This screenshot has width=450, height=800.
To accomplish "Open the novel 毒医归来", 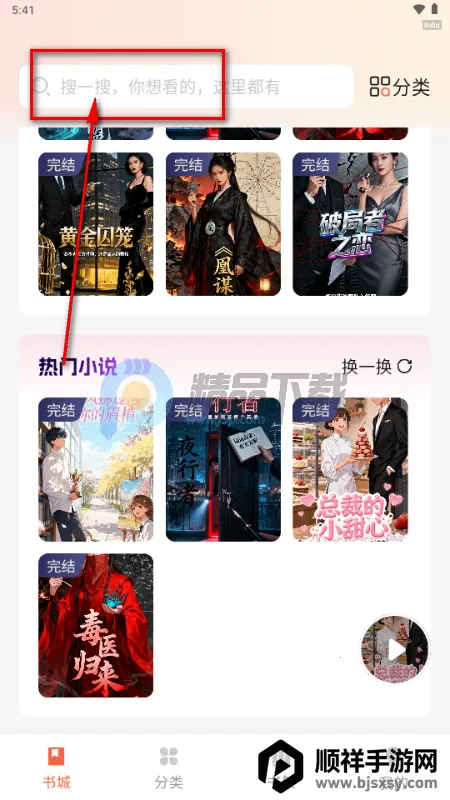I will pyautogui.click(x=96, y=626).
